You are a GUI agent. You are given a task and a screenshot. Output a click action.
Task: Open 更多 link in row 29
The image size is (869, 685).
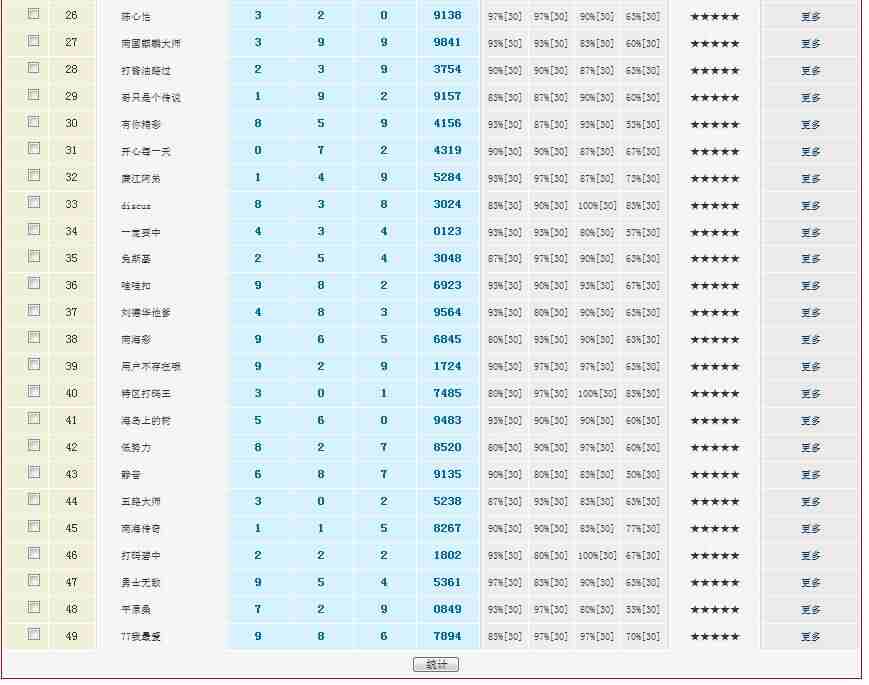810,98
